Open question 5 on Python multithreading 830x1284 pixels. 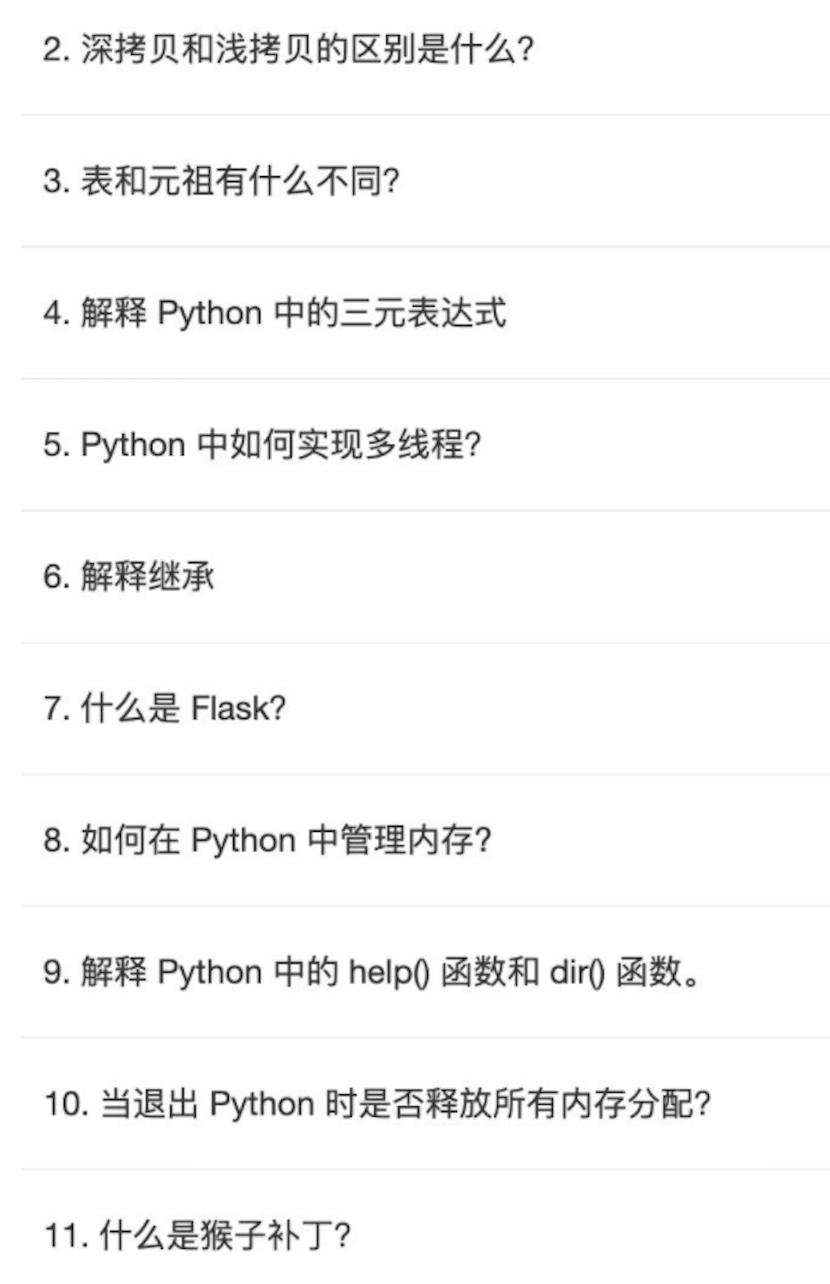tap(263, 445)
